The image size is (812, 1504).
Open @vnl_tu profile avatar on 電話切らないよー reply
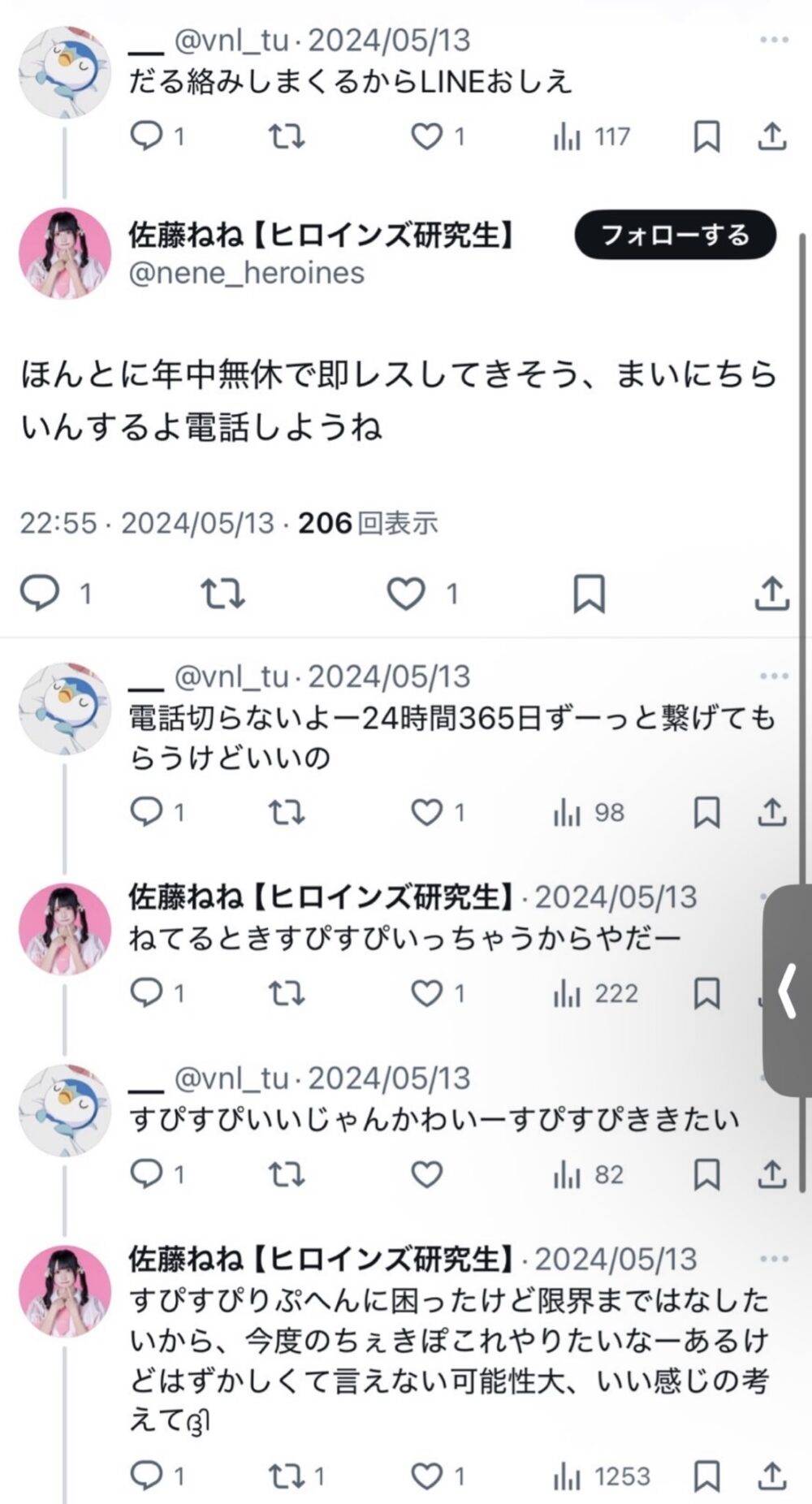click(65, 708)
